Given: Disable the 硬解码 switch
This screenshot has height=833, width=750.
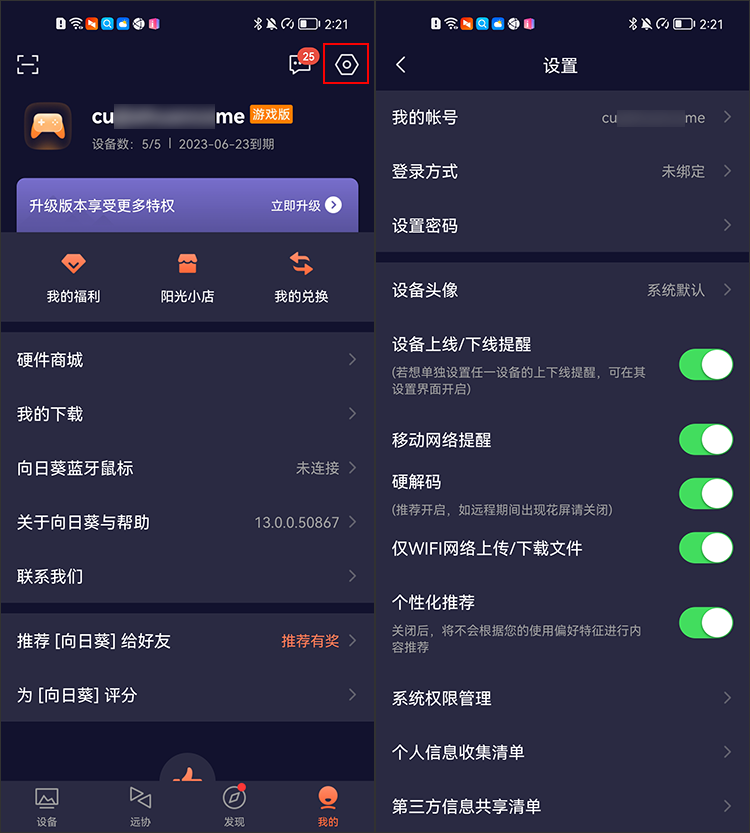Looking at the screenshot, I should click(x=706, y=493).
